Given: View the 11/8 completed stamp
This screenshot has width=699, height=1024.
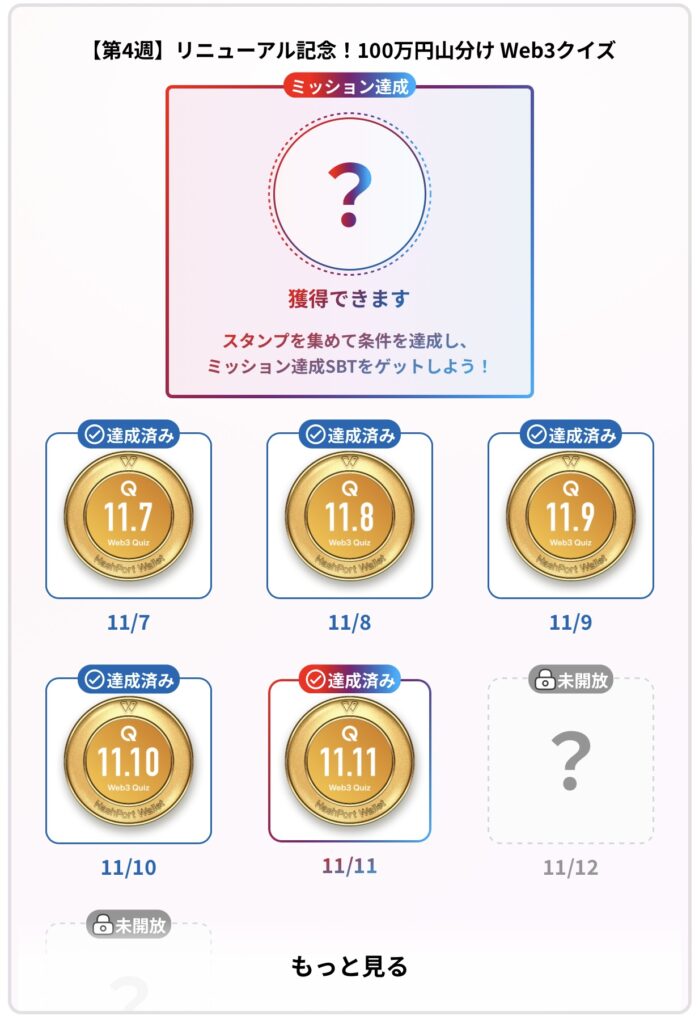Looking at the screenshot, I should (x=349, y=516).
